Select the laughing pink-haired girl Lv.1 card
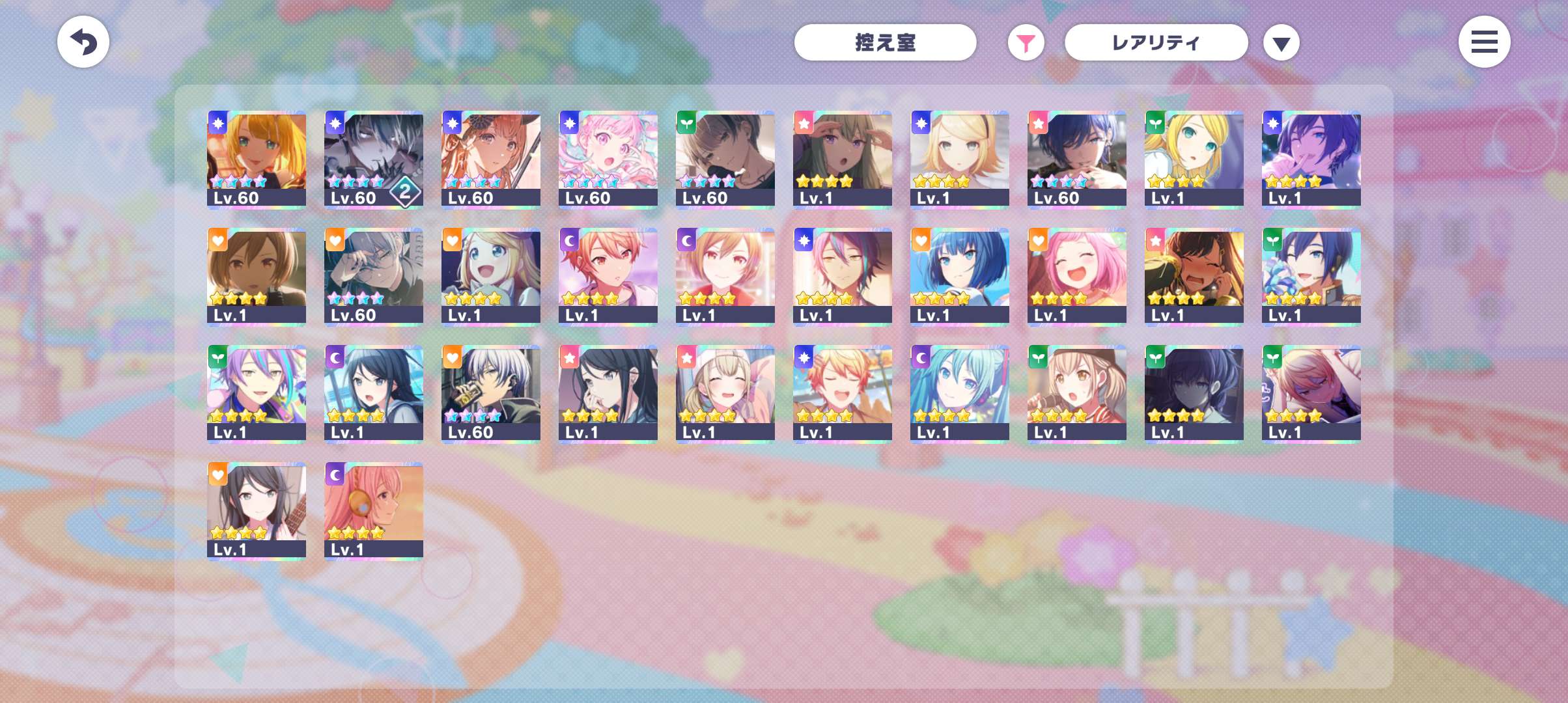 [x=1077, y=276]
